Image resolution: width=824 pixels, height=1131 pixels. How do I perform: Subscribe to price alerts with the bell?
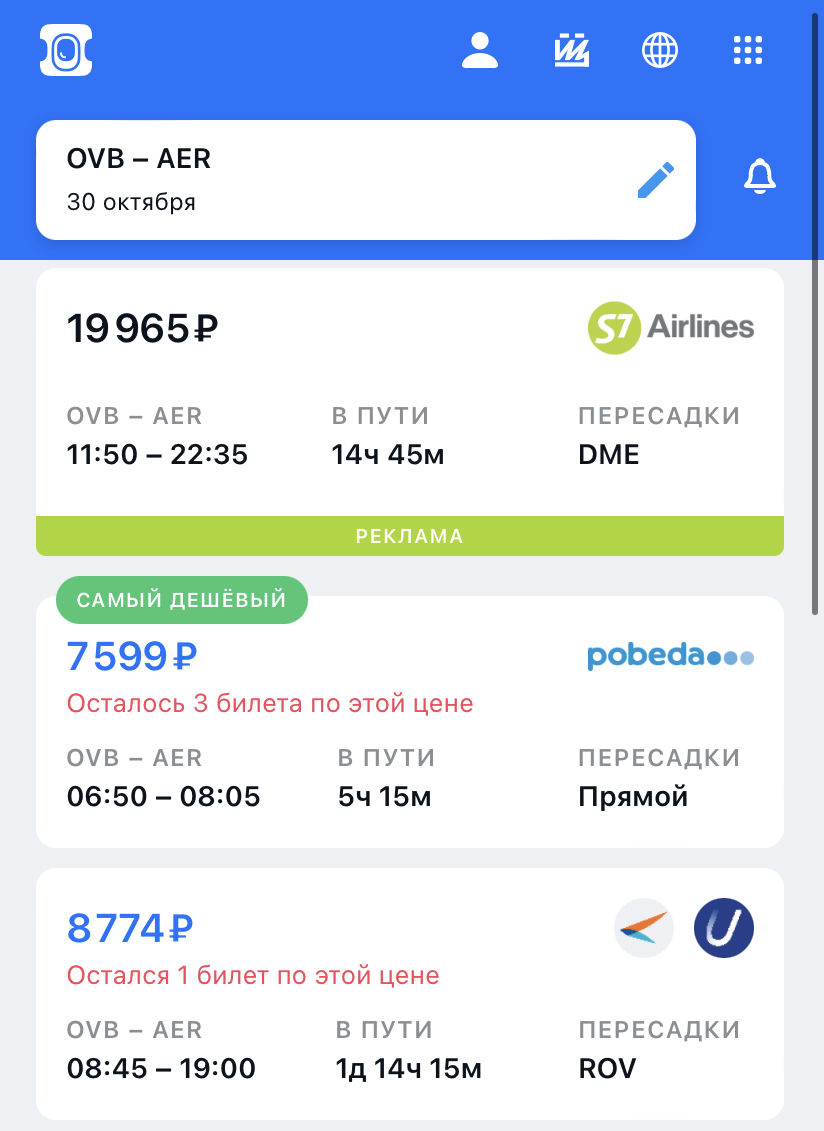click(760, 177)
